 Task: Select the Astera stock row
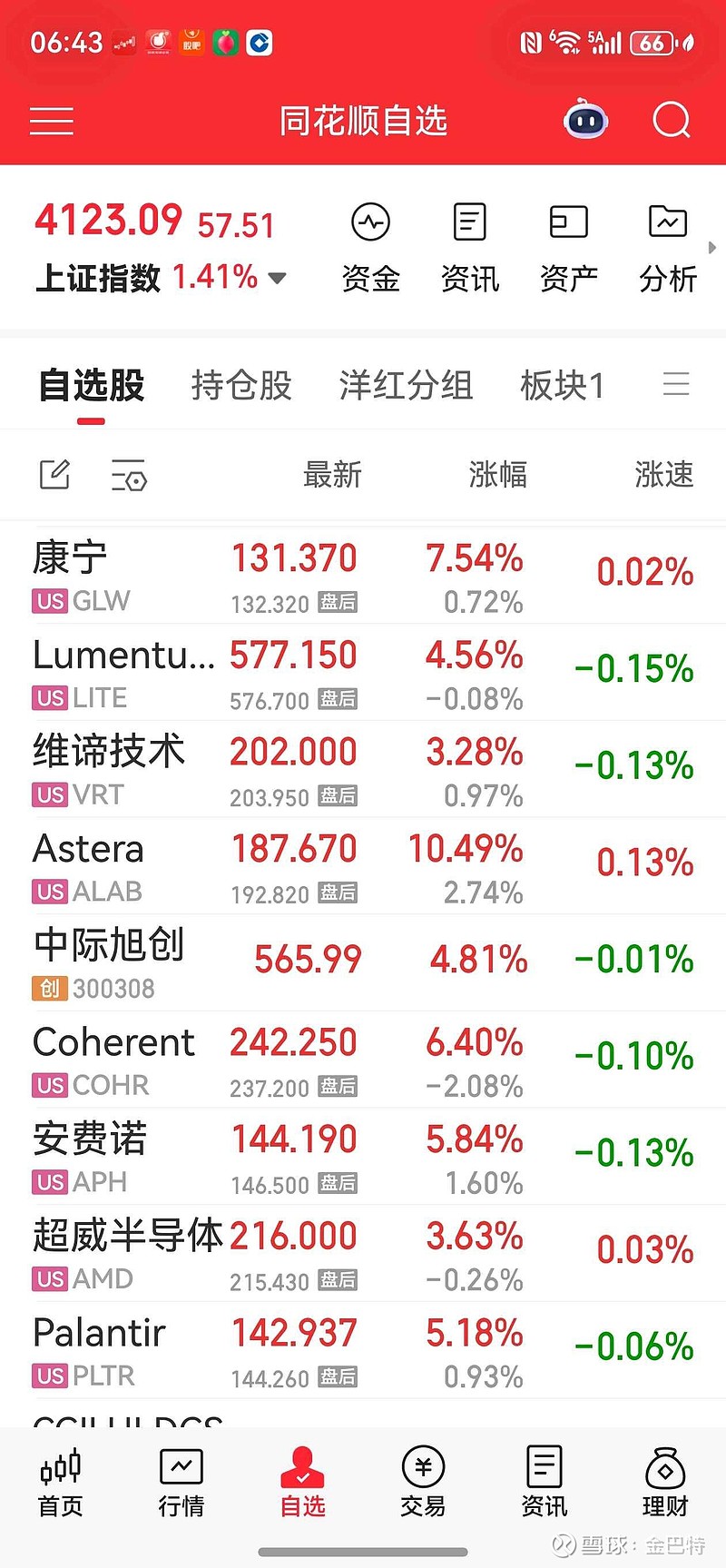pos(363,863)
